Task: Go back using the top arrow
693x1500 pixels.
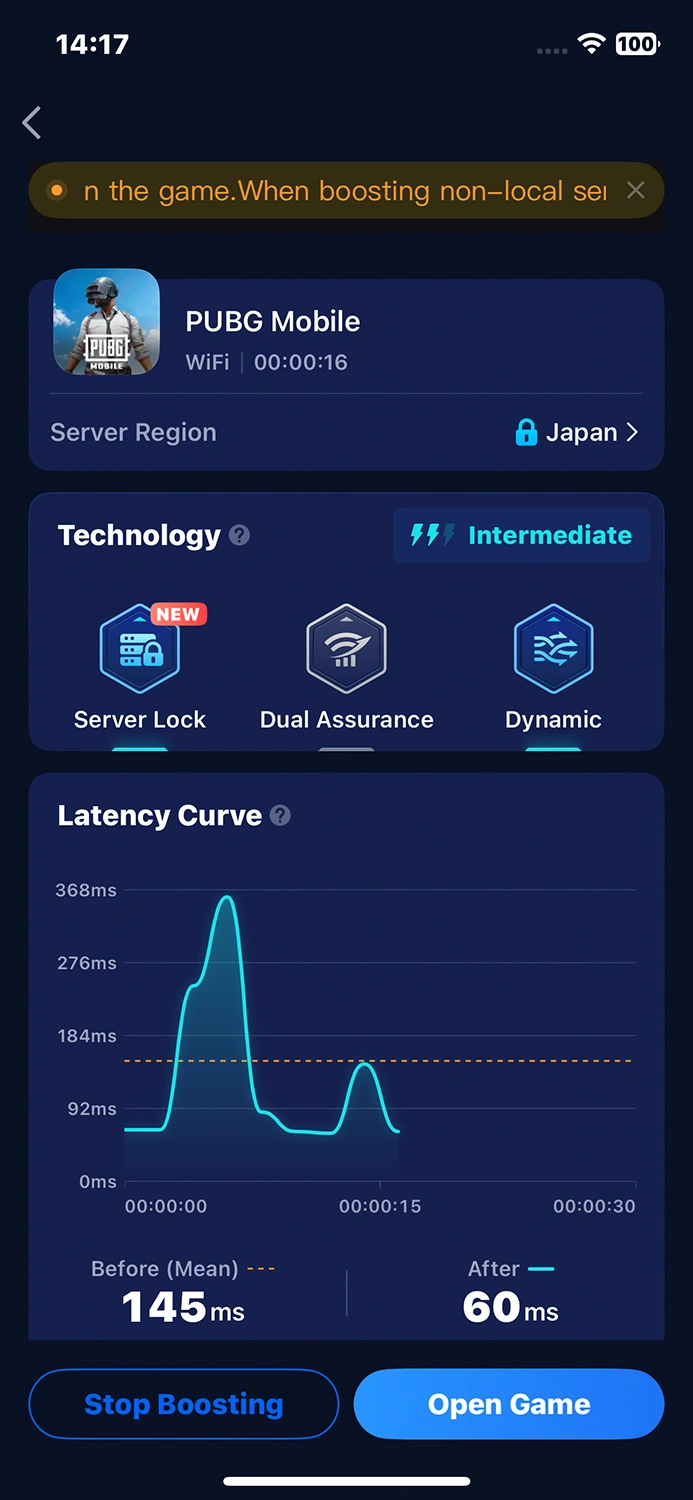Action: point(32,123)
